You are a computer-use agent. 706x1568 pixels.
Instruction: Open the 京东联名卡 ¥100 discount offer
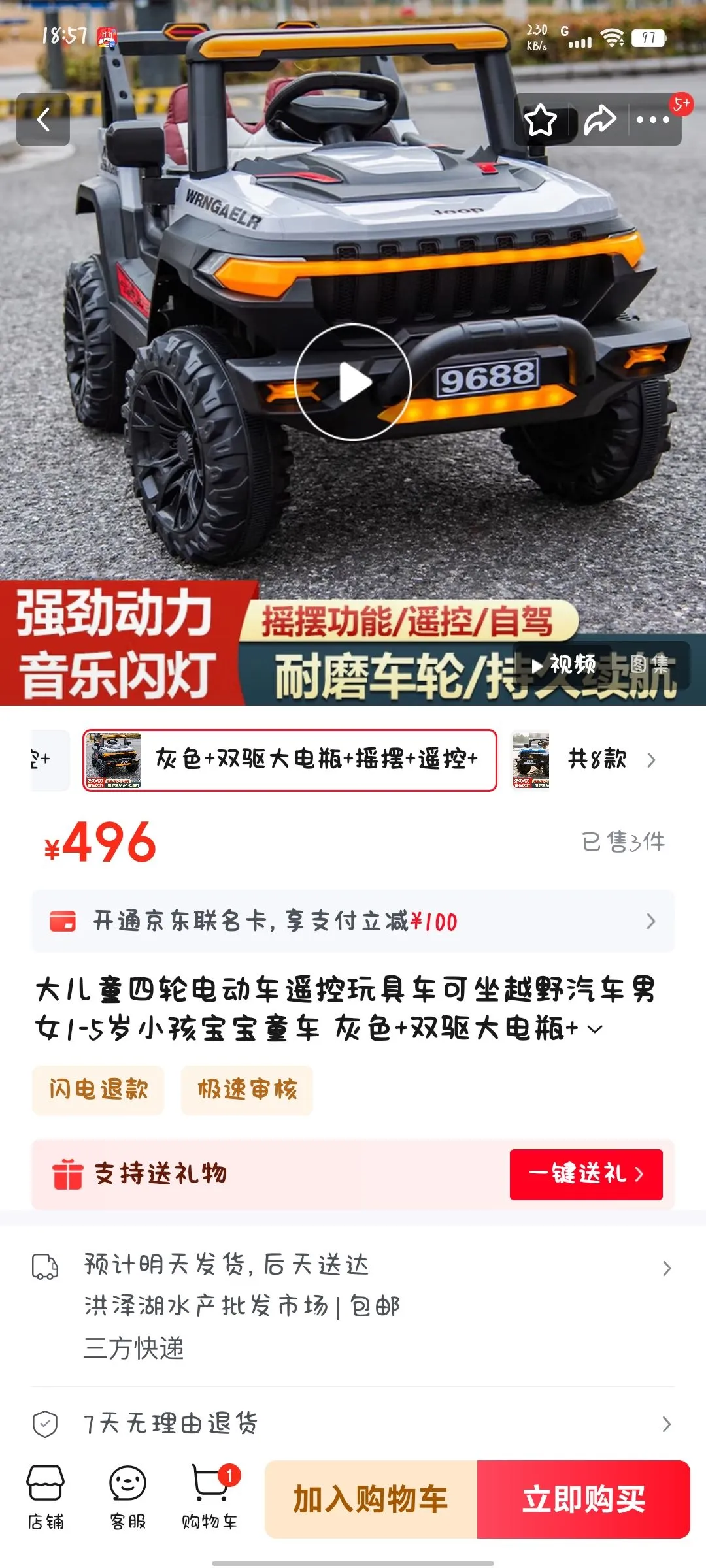pyautogui.click(x=353, y=921)
